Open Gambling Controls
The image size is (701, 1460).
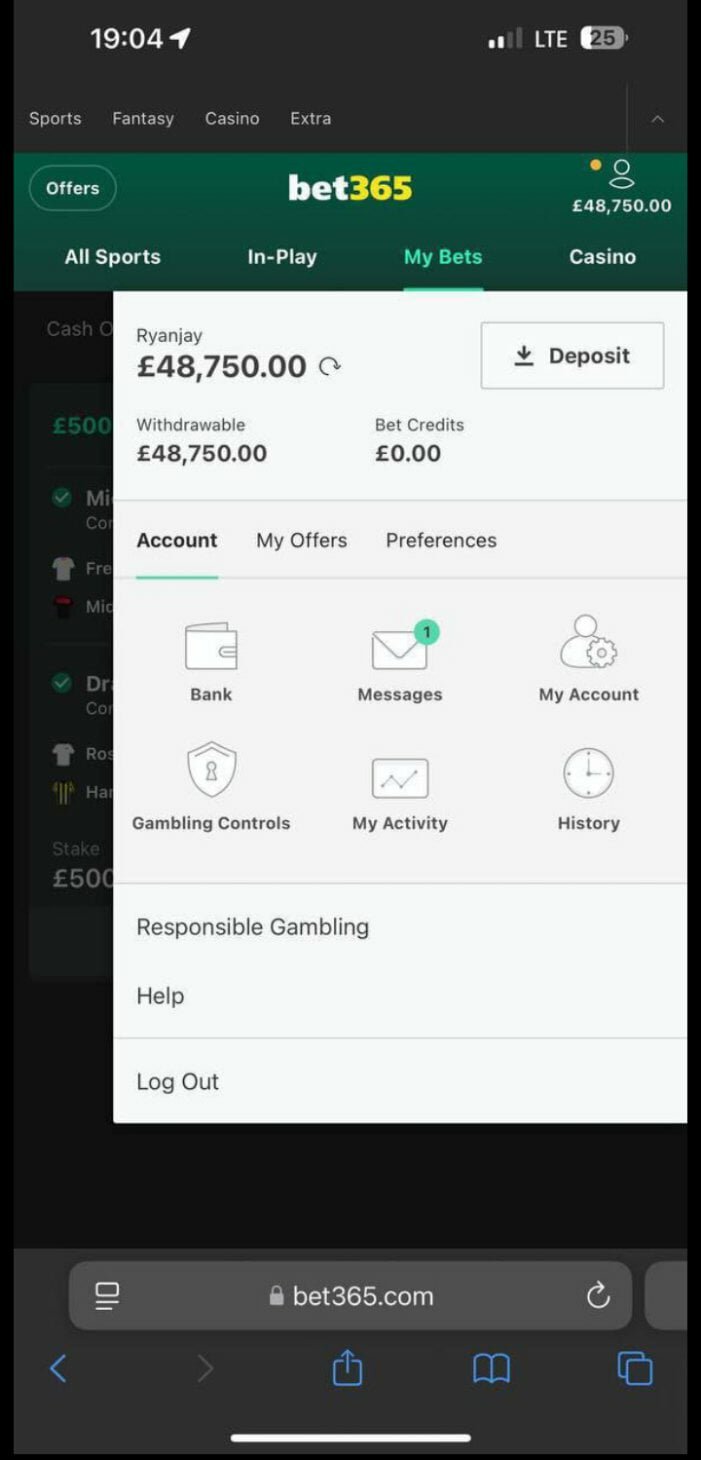pyautogui.click(x=211, y=788)
